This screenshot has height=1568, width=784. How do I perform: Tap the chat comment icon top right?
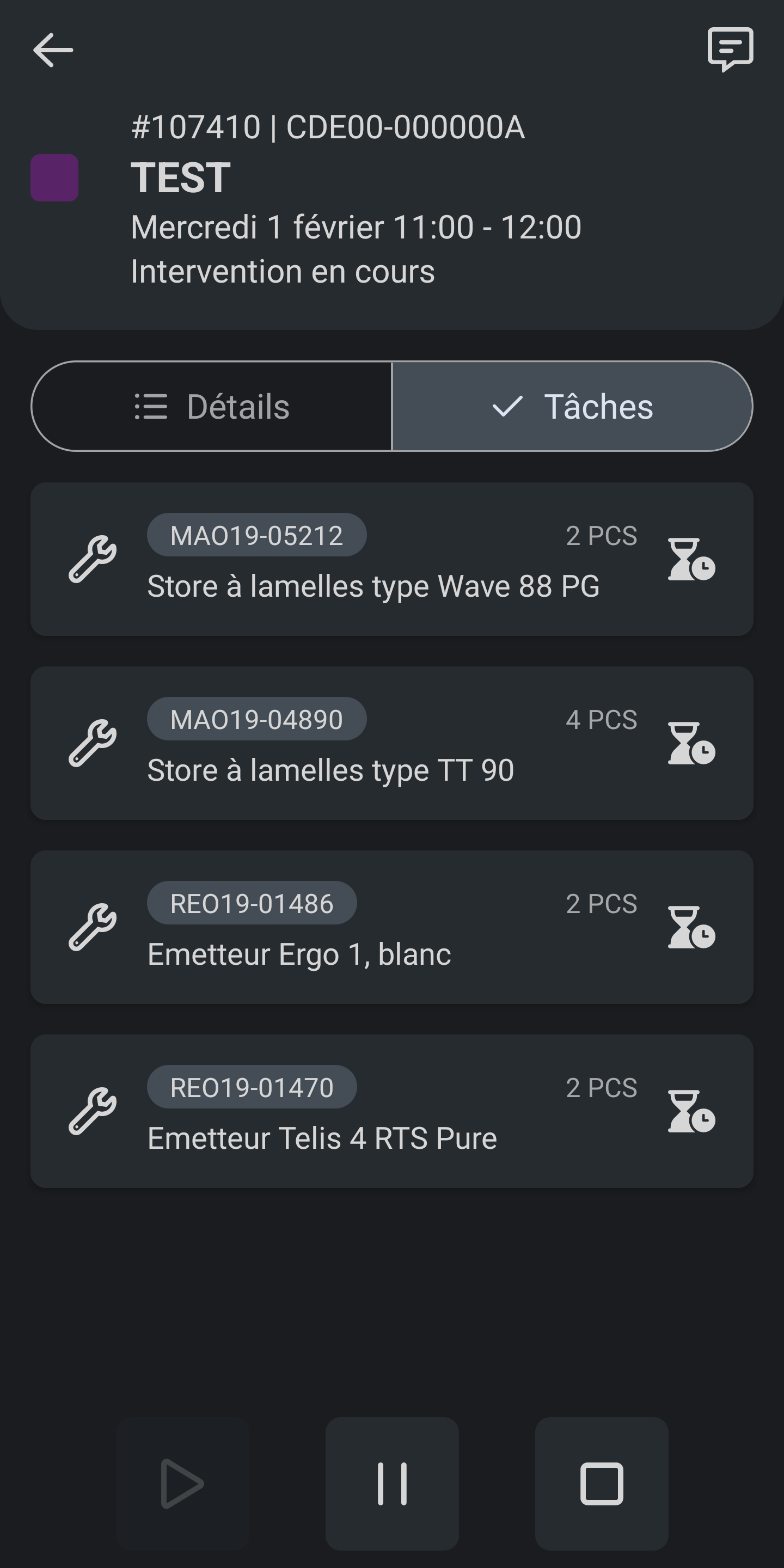730,50
